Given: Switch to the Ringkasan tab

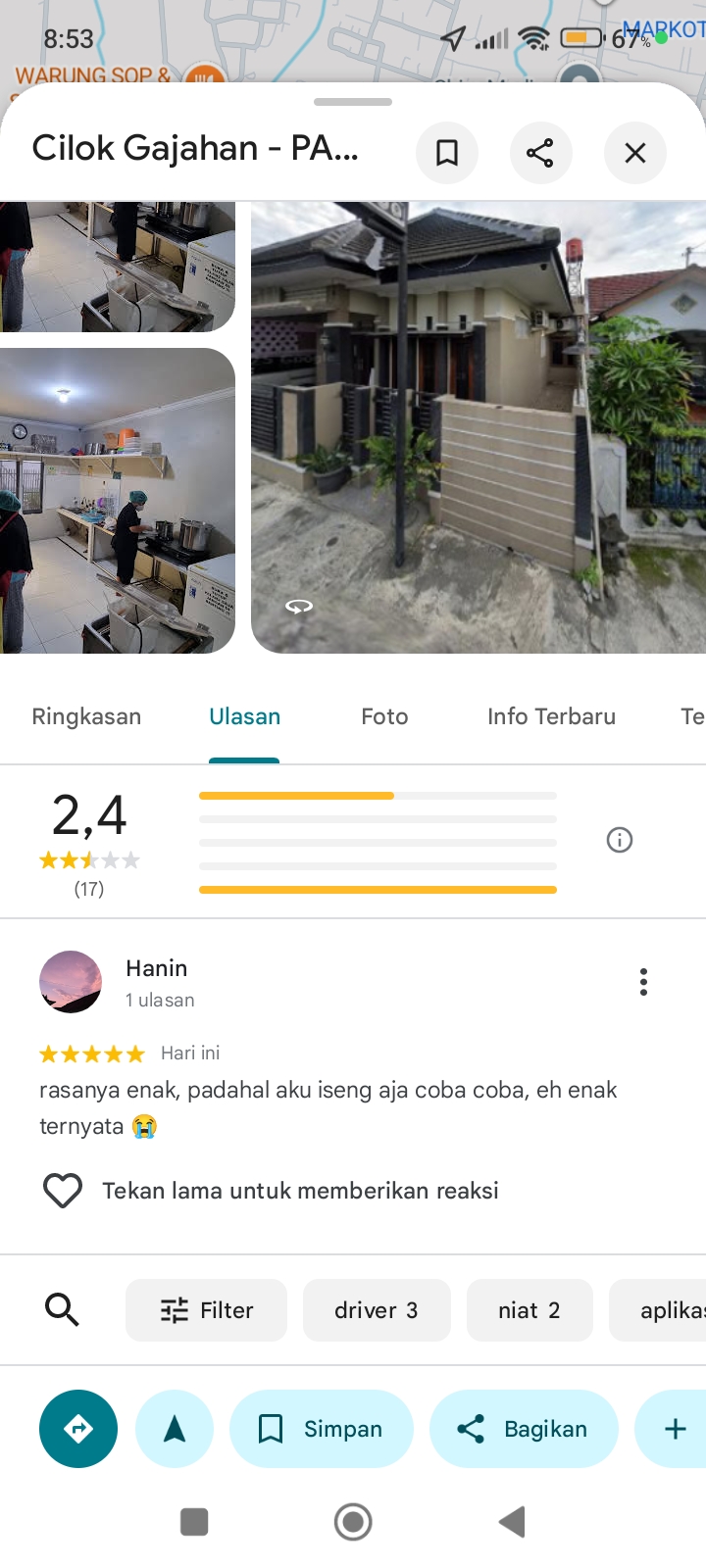Looking at the screenshot, I should [86, 716].
